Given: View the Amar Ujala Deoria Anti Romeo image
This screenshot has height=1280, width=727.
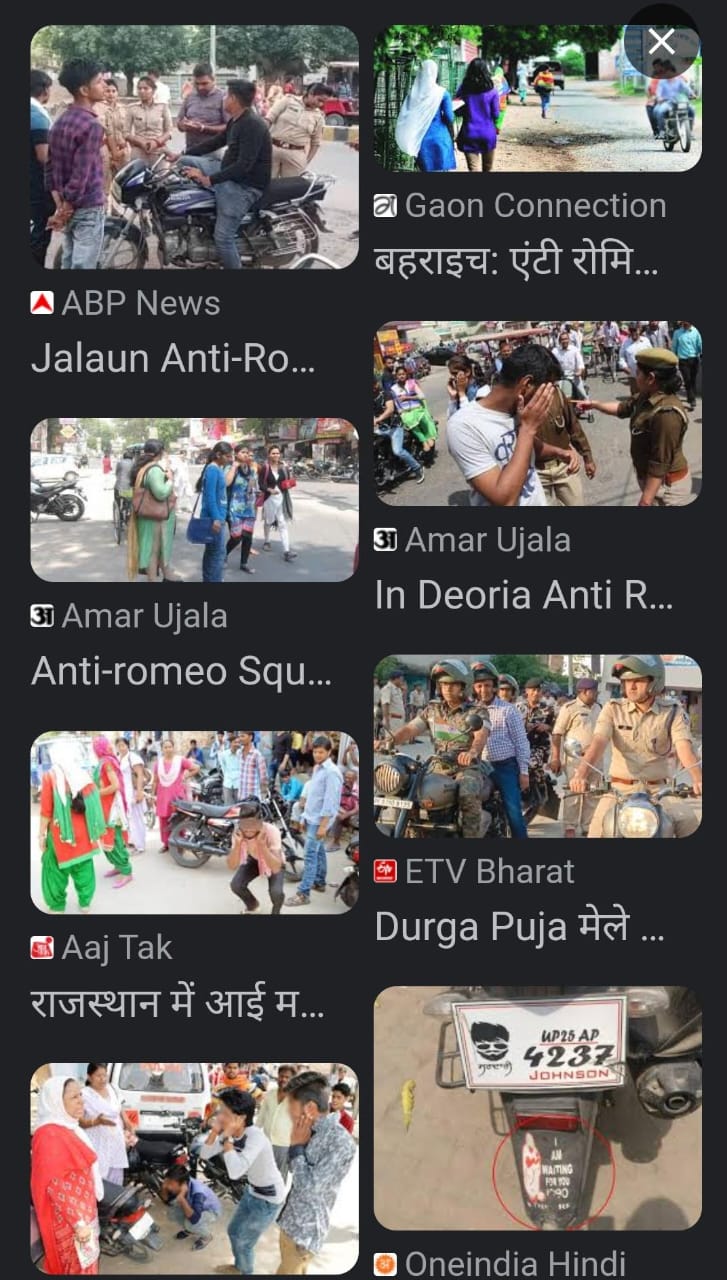Looking at the screenshot, I should (x=537, y=413).
